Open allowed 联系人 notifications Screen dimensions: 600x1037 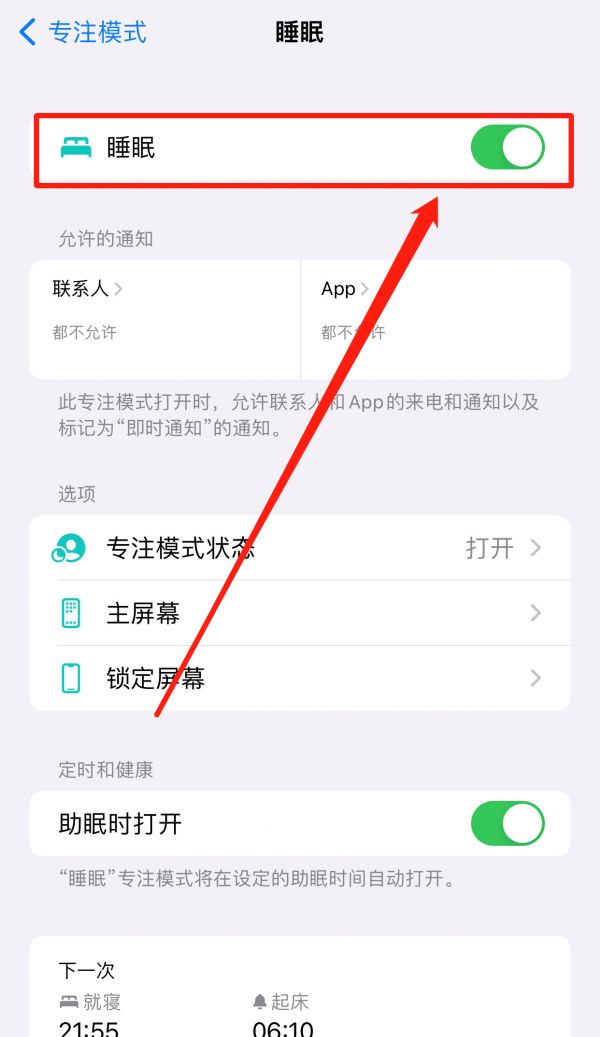point(165,319)
